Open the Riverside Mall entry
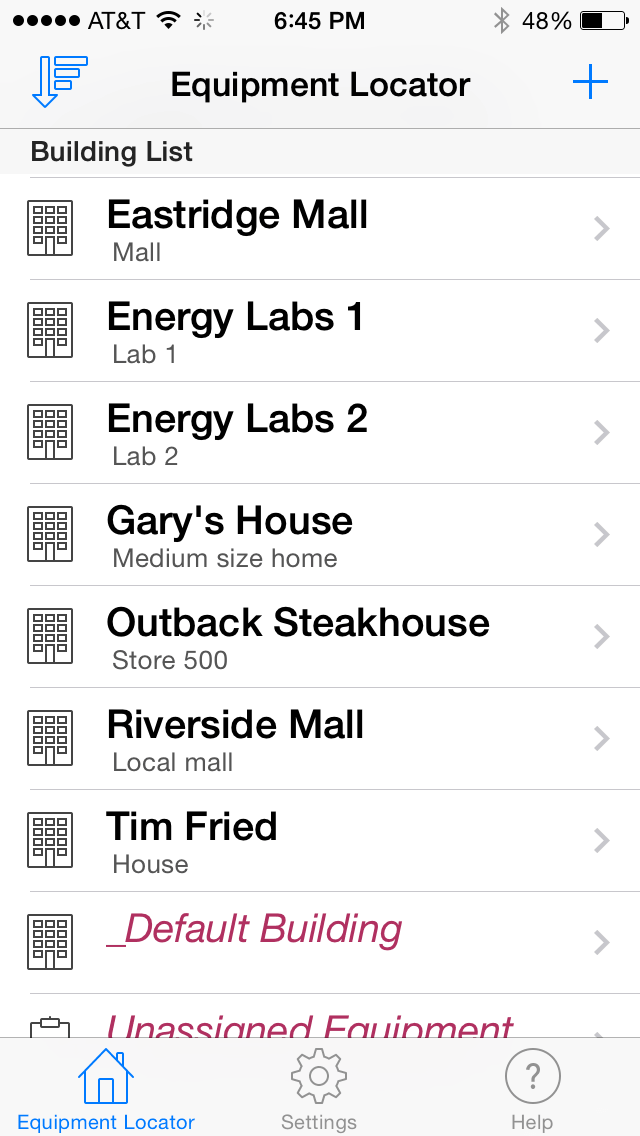The width and height of the screenshot is (640, 1136). tap(320, 740)
